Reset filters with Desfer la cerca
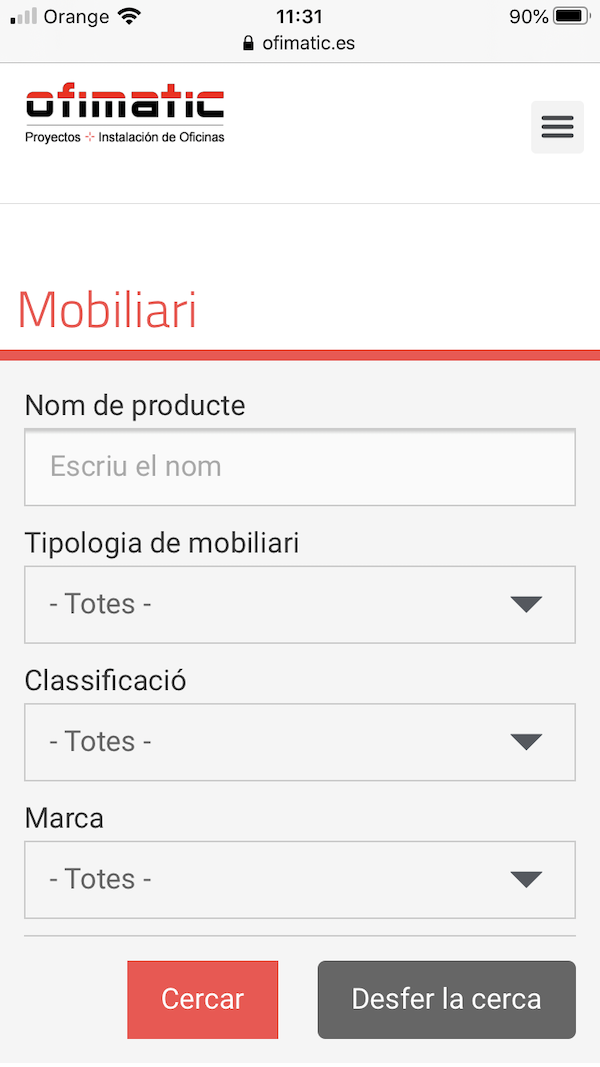 (x=446, y=999)
